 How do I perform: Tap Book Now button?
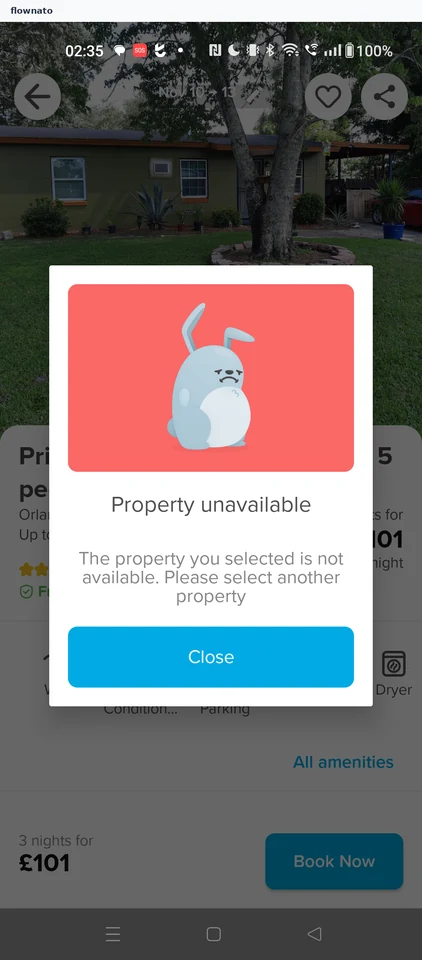pyautogui.click(x=334, y=861)
